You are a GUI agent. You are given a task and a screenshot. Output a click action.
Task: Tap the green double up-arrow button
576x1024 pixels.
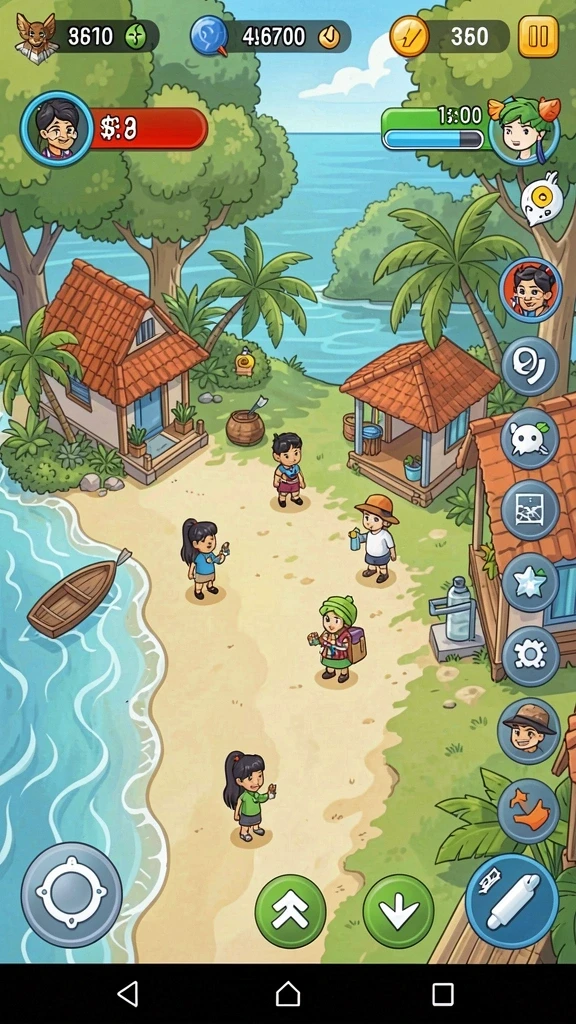(x=290, y=911)
